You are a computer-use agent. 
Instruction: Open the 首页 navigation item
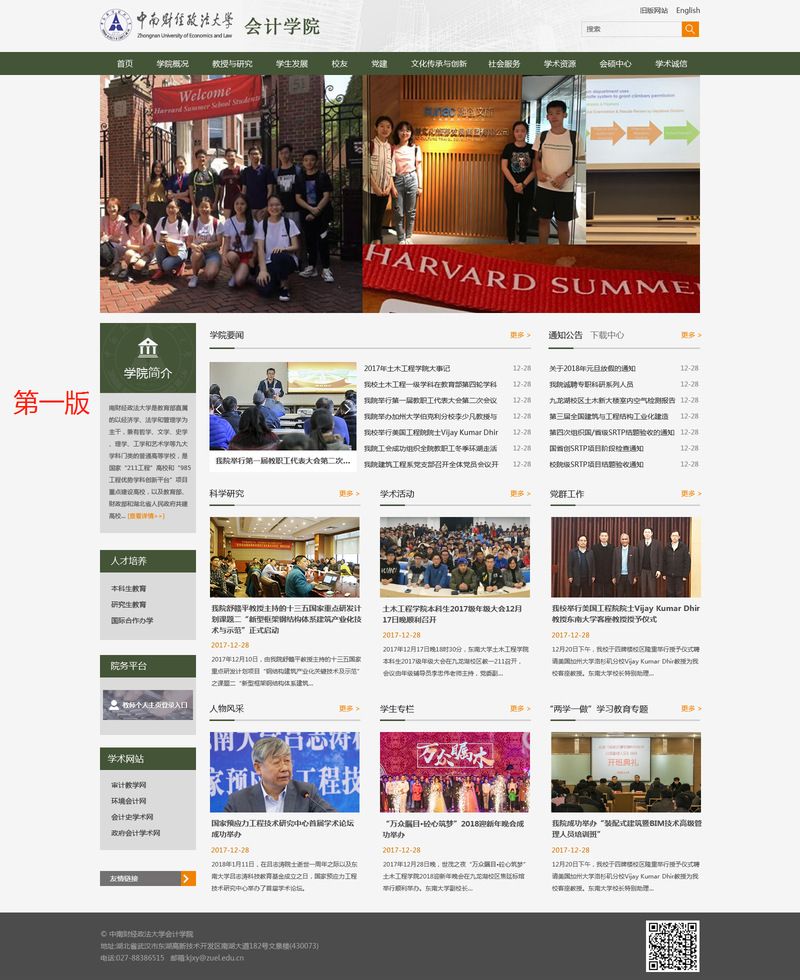coord(124,64)
